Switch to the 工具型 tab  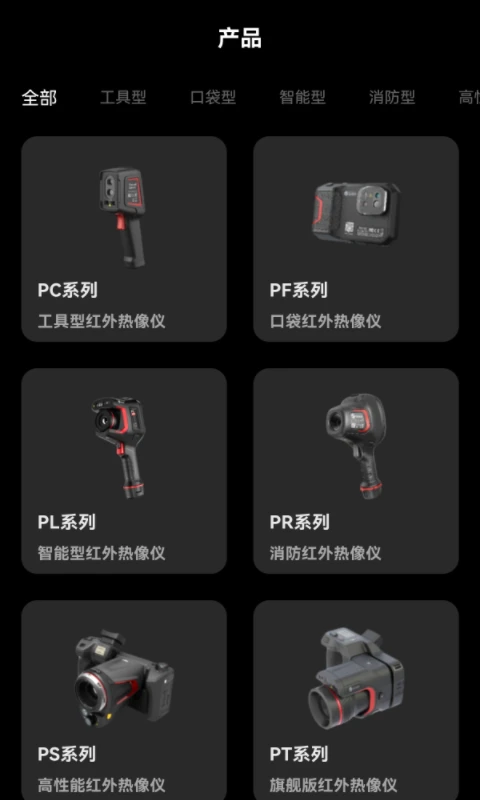(x=123, y=97)
